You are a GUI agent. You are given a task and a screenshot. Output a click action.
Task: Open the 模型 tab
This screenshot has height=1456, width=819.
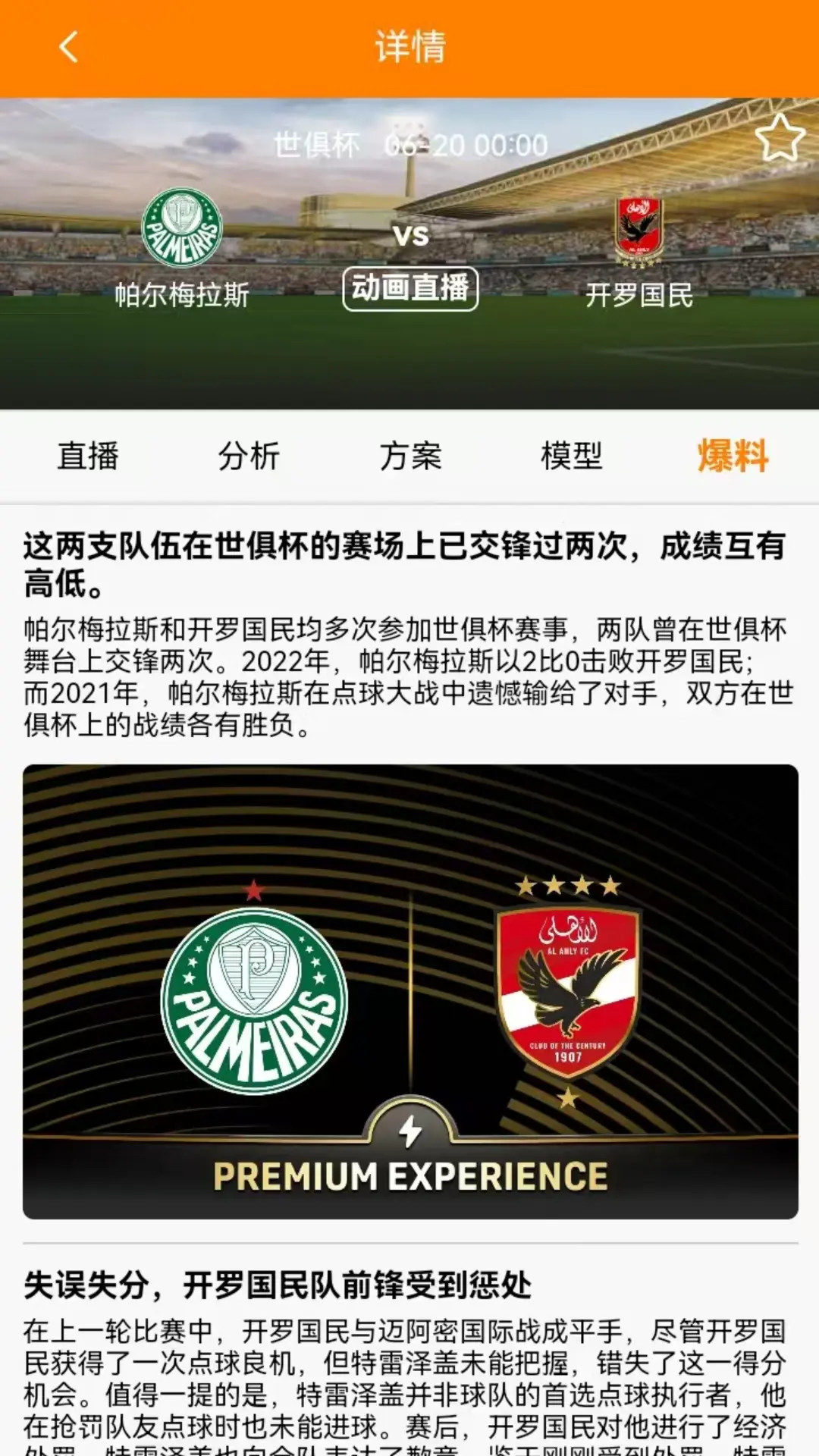(x=571, y=455)
